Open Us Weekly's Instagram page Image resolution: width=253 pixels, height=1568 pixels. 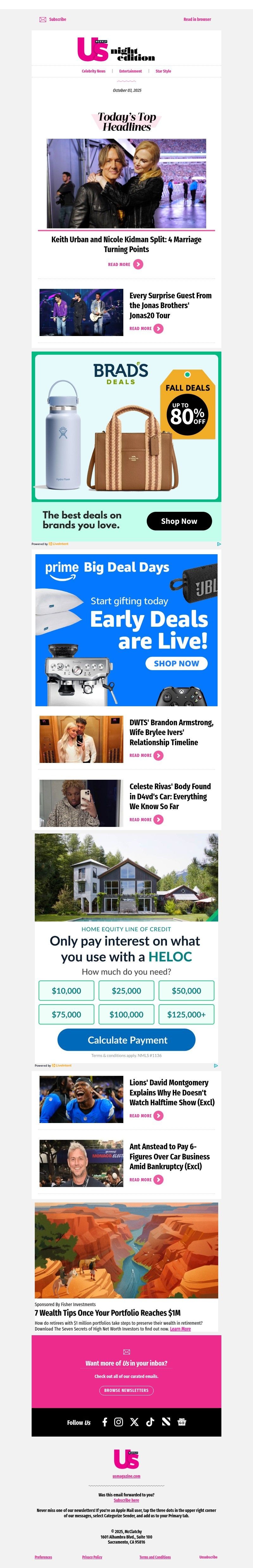coord(119,1422)
